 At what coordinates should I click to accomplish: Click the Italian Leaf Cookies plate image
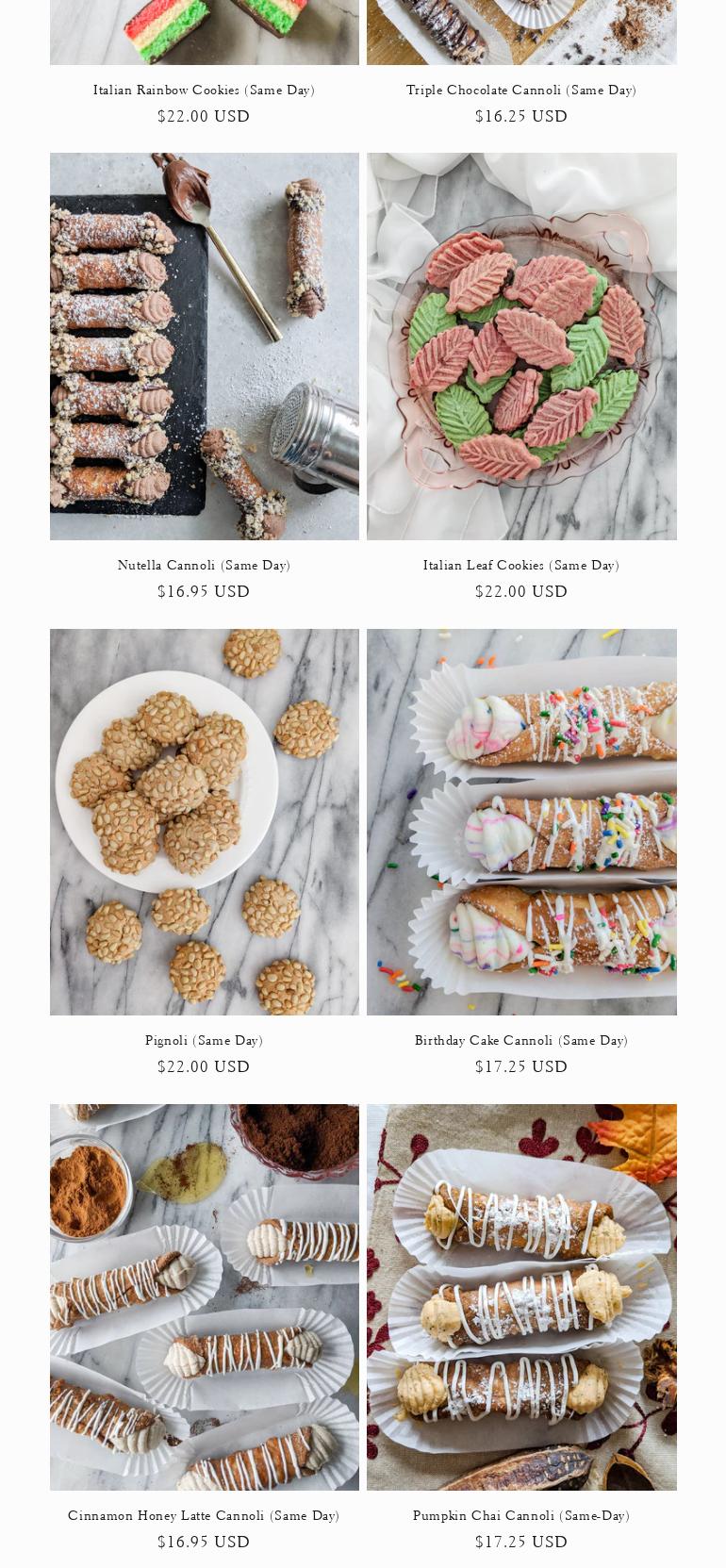pos(520,346)
